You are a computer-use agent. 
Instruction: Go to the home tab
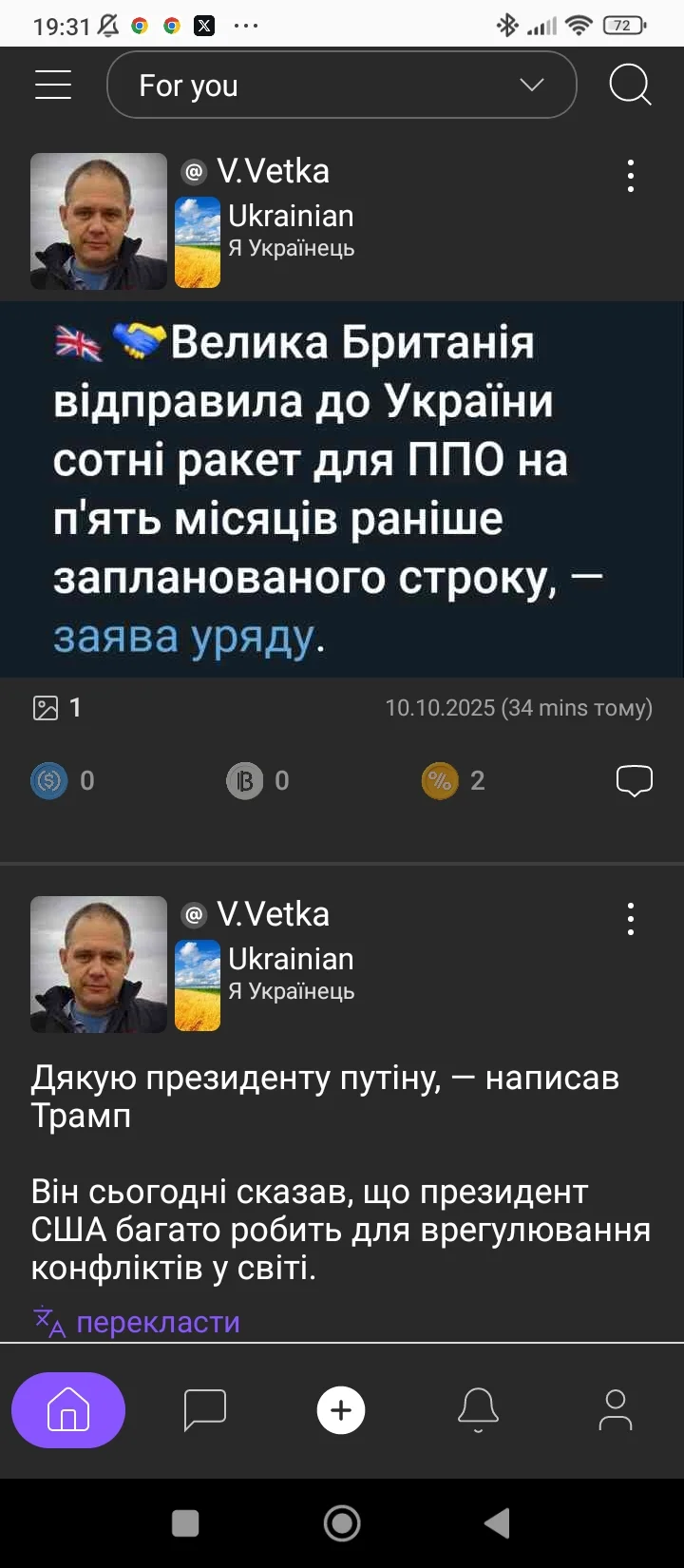click(68, 1410)
